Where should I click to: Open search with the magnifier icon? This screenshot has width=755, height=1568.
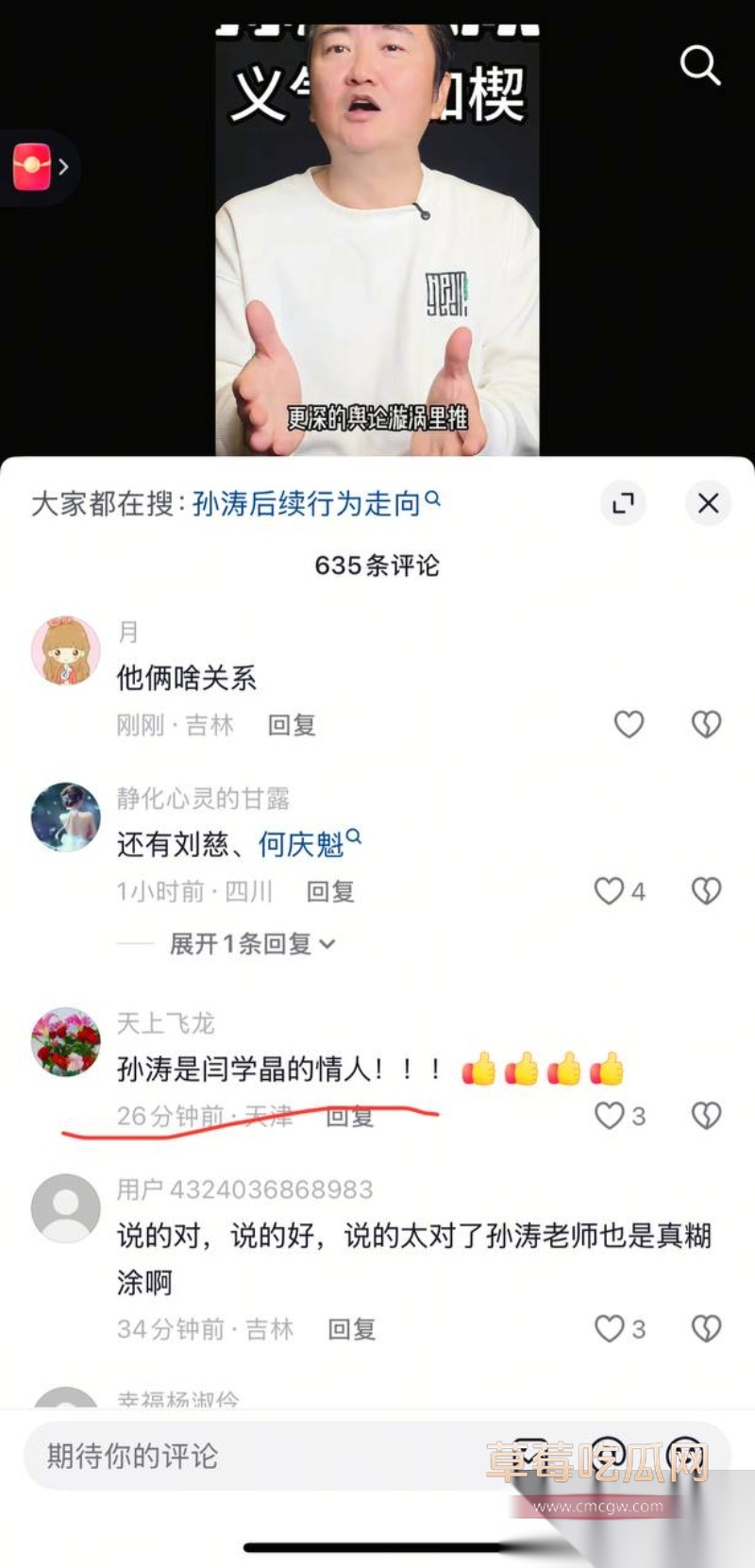pyautogui.click(x=699, y=66)
